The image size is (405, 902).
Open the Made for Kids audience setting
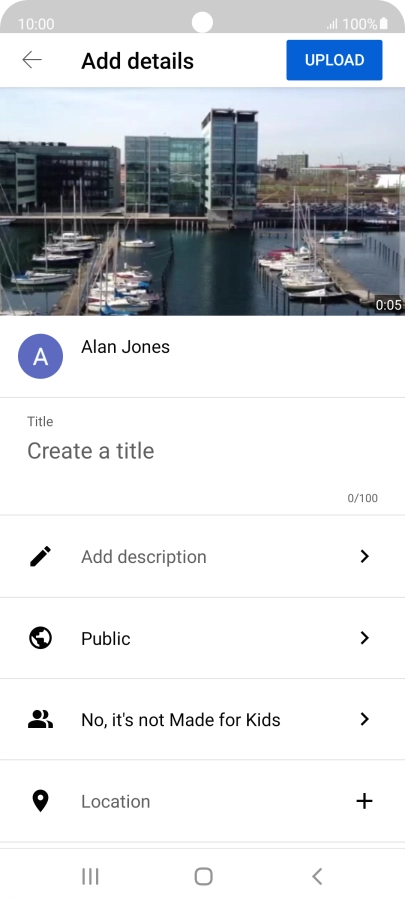coord(202,719)
